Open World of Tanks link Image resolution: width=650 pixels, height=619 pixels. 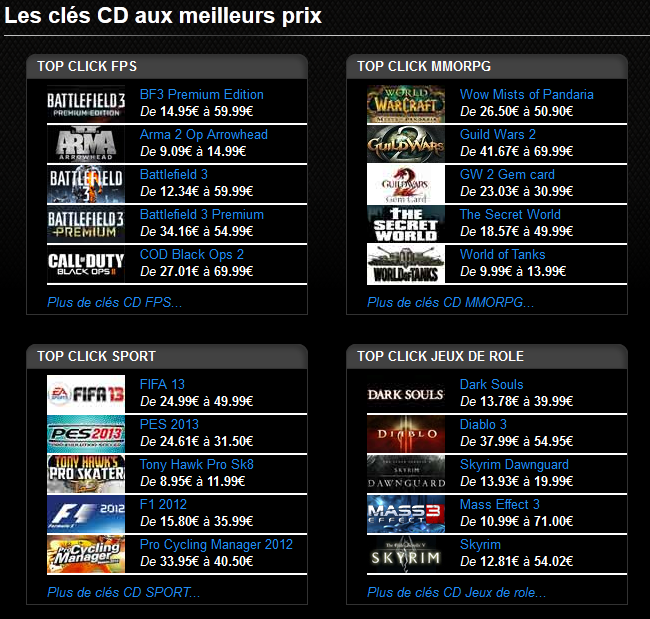pos(502,255)
